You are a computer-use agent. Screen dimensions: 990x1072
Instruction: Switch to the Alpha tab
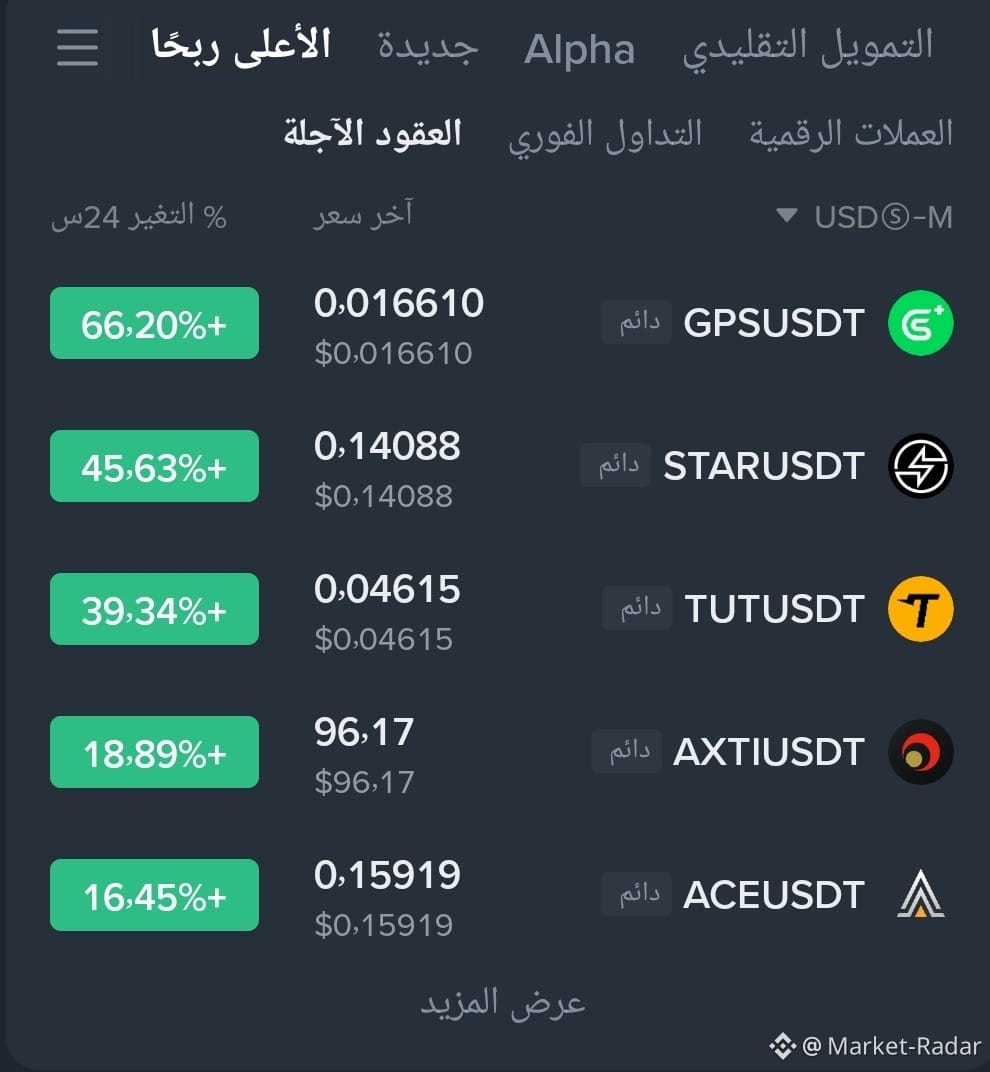(579, 50)
